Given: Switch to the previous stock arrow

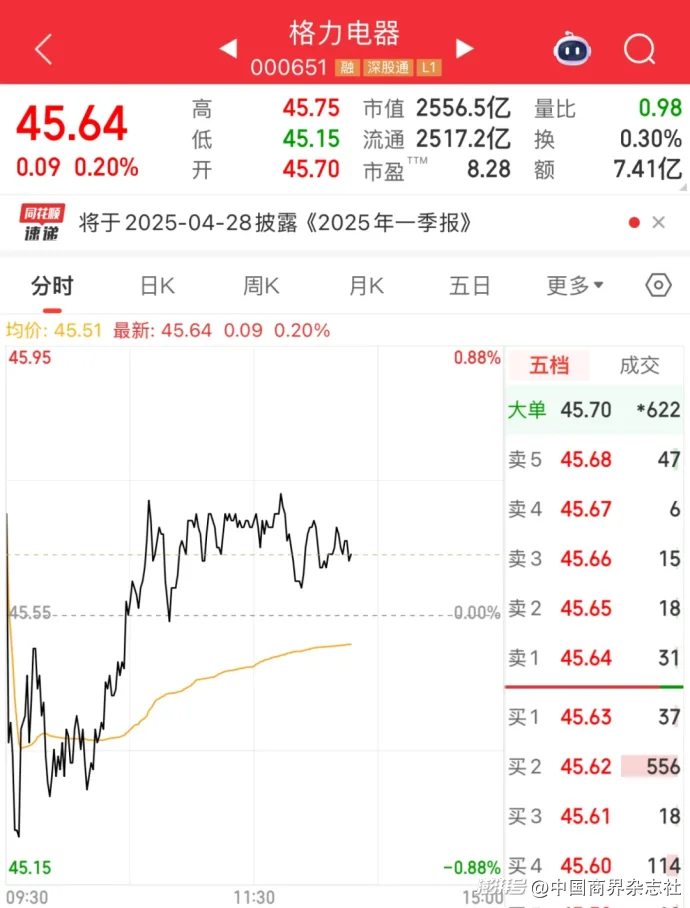Looking at the screenshot, I should [x=228, y=48].
